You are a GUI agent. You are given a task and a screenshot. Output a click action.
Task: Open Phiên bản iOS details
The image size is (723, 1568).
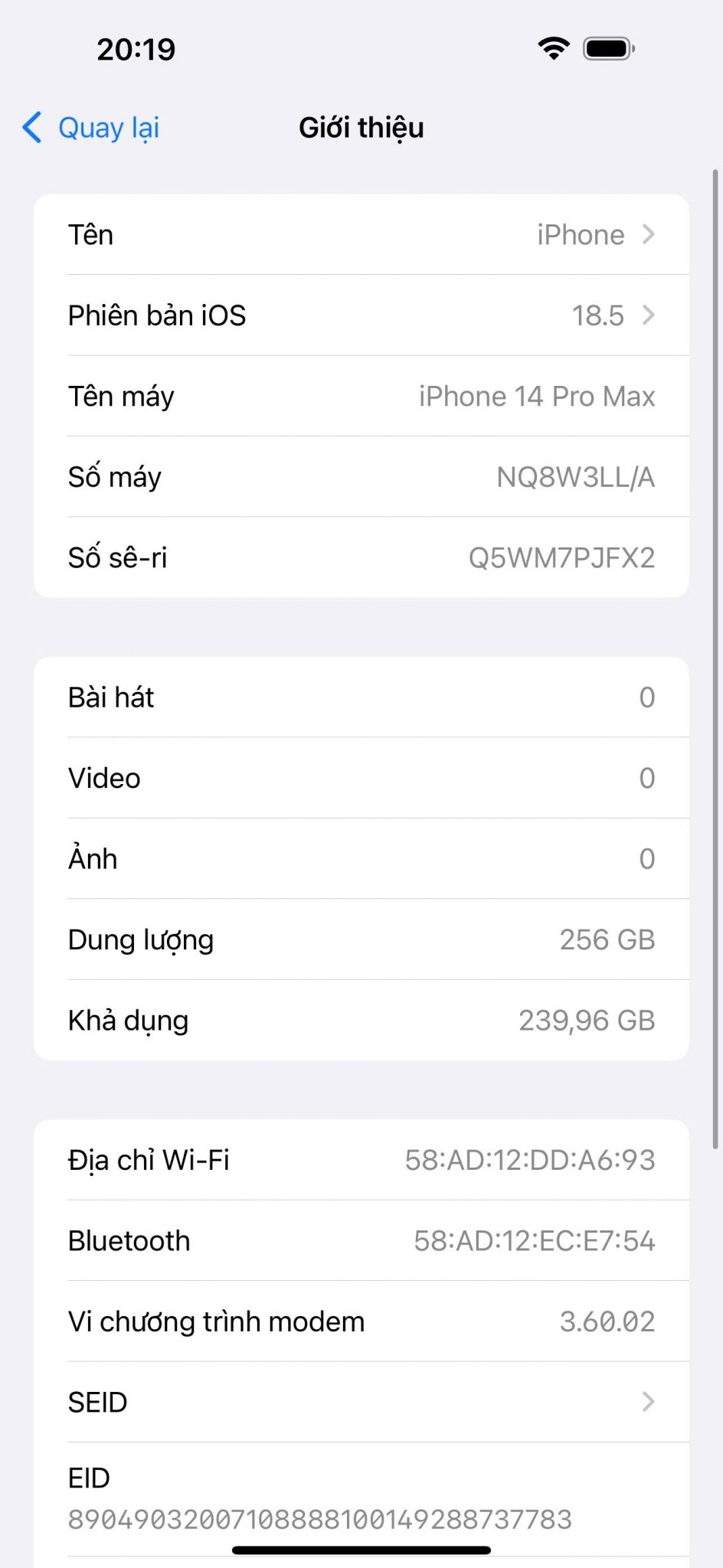(x=361, y=315)
